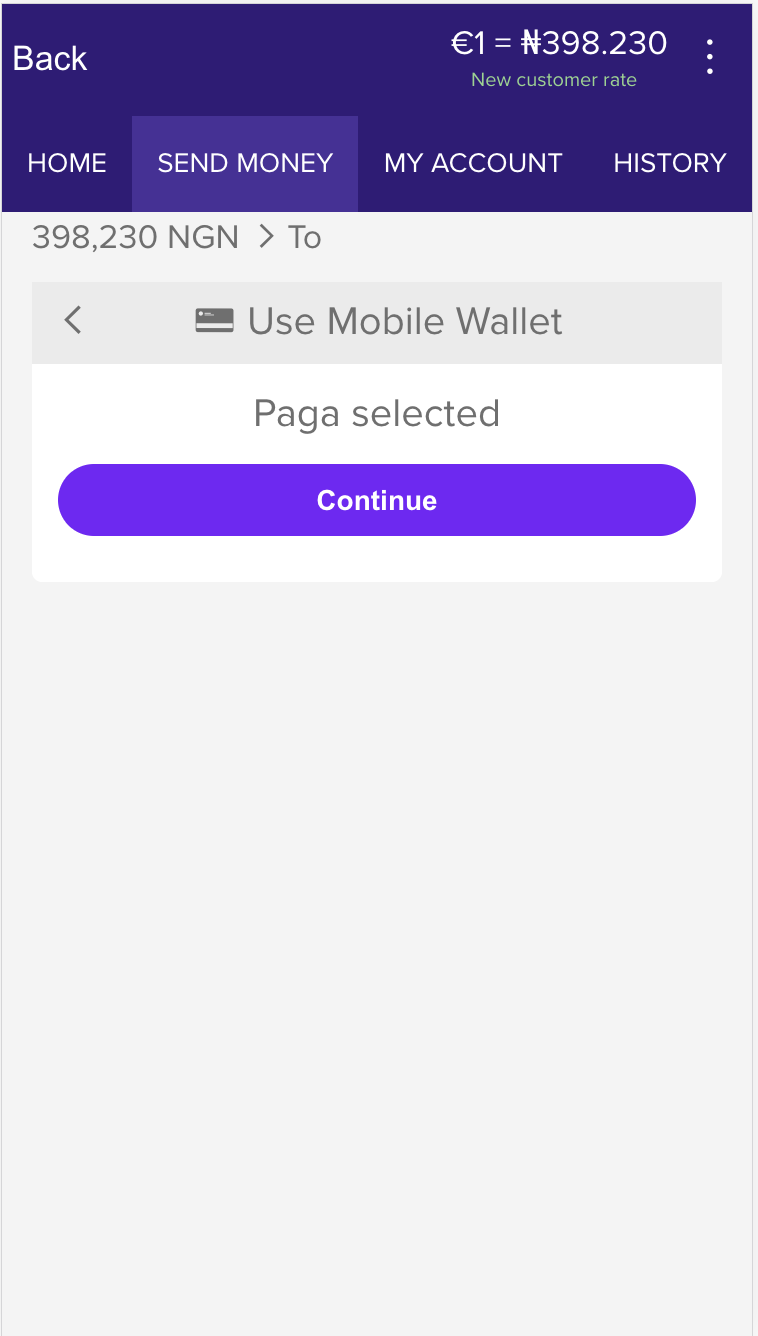Open the three-dot overflow menu

coord(709,57)
